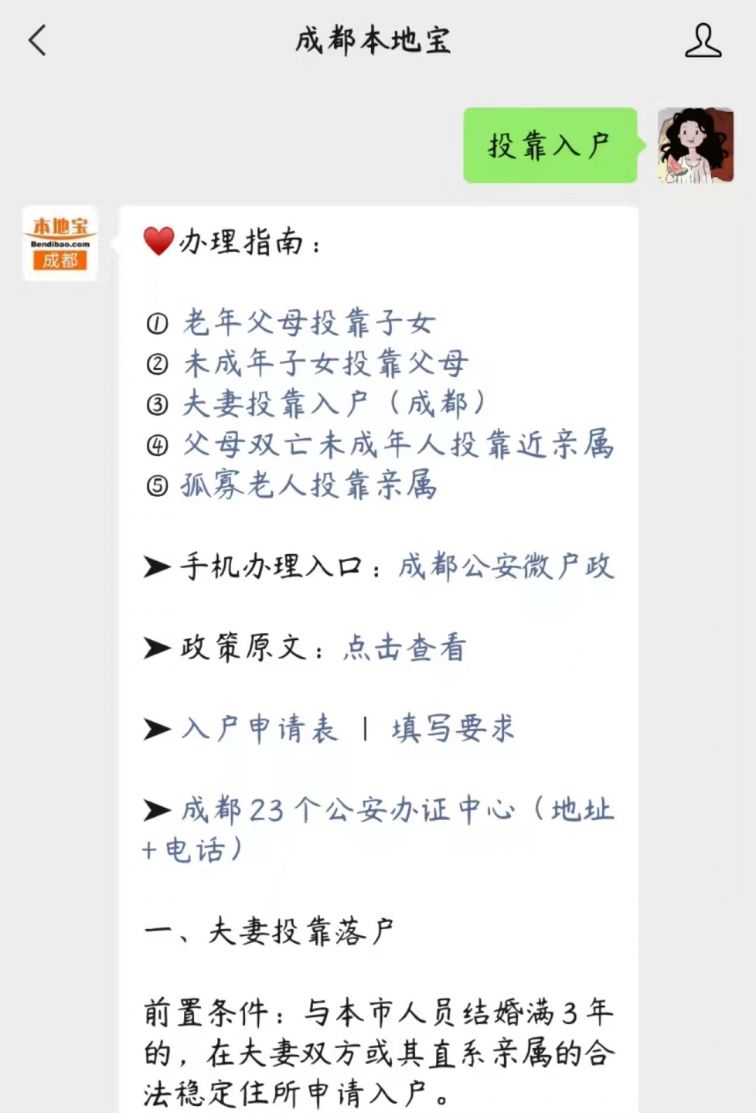The image size is (756, 1113).
Task: Tap 点击查看 to view policy text
Action: 404,648
